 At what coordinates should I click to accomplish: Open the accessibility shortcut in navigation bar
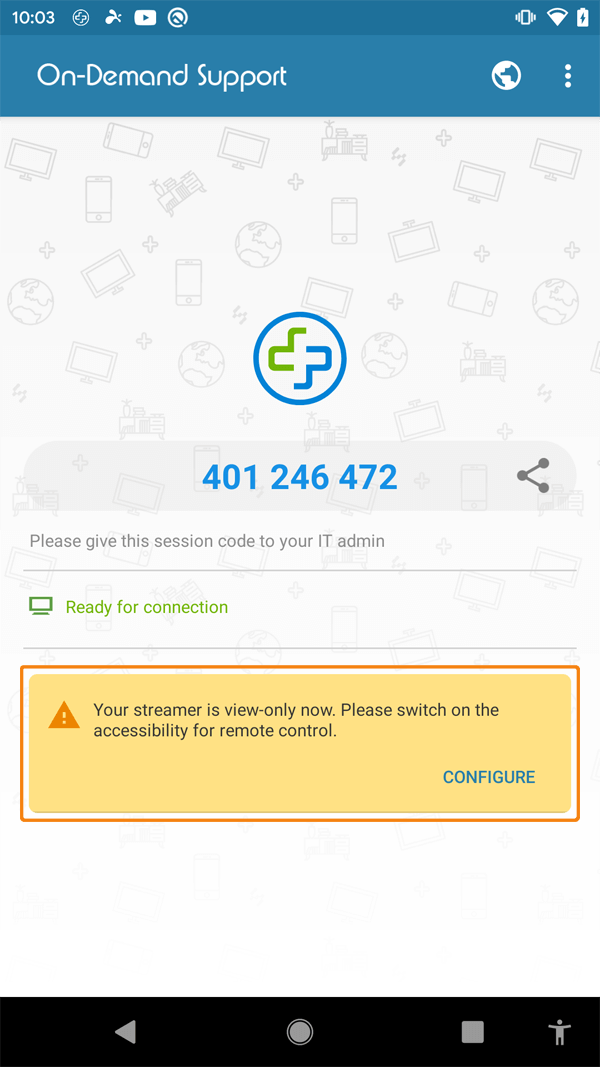[x=560, y=1032]
